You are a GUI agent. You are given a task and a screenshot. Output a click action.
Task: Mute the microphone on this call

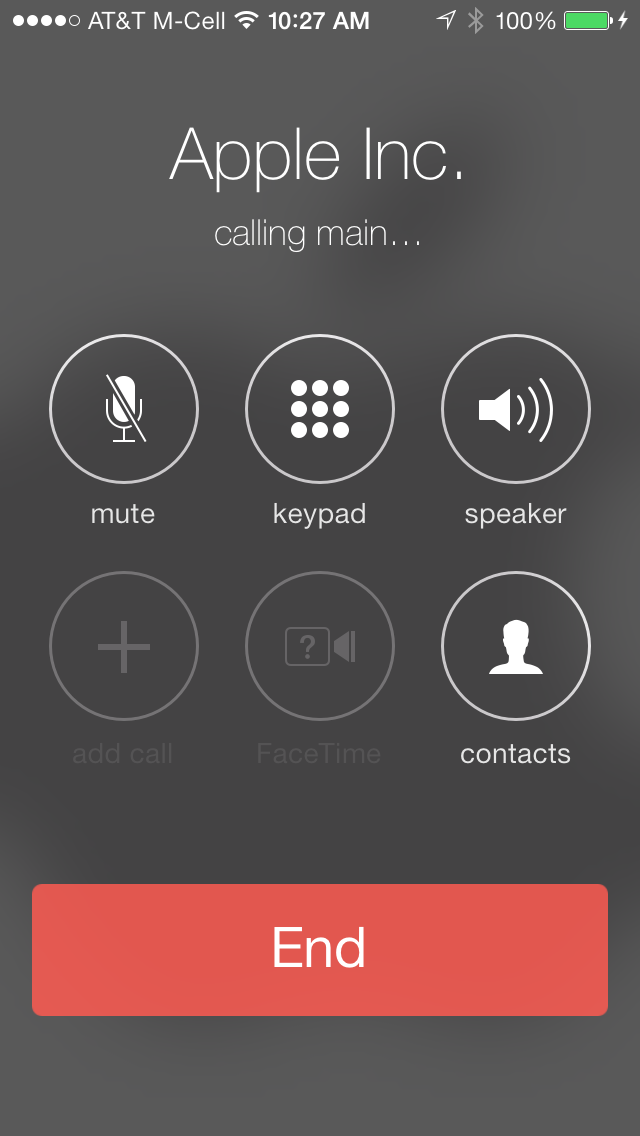pos(124,409)
